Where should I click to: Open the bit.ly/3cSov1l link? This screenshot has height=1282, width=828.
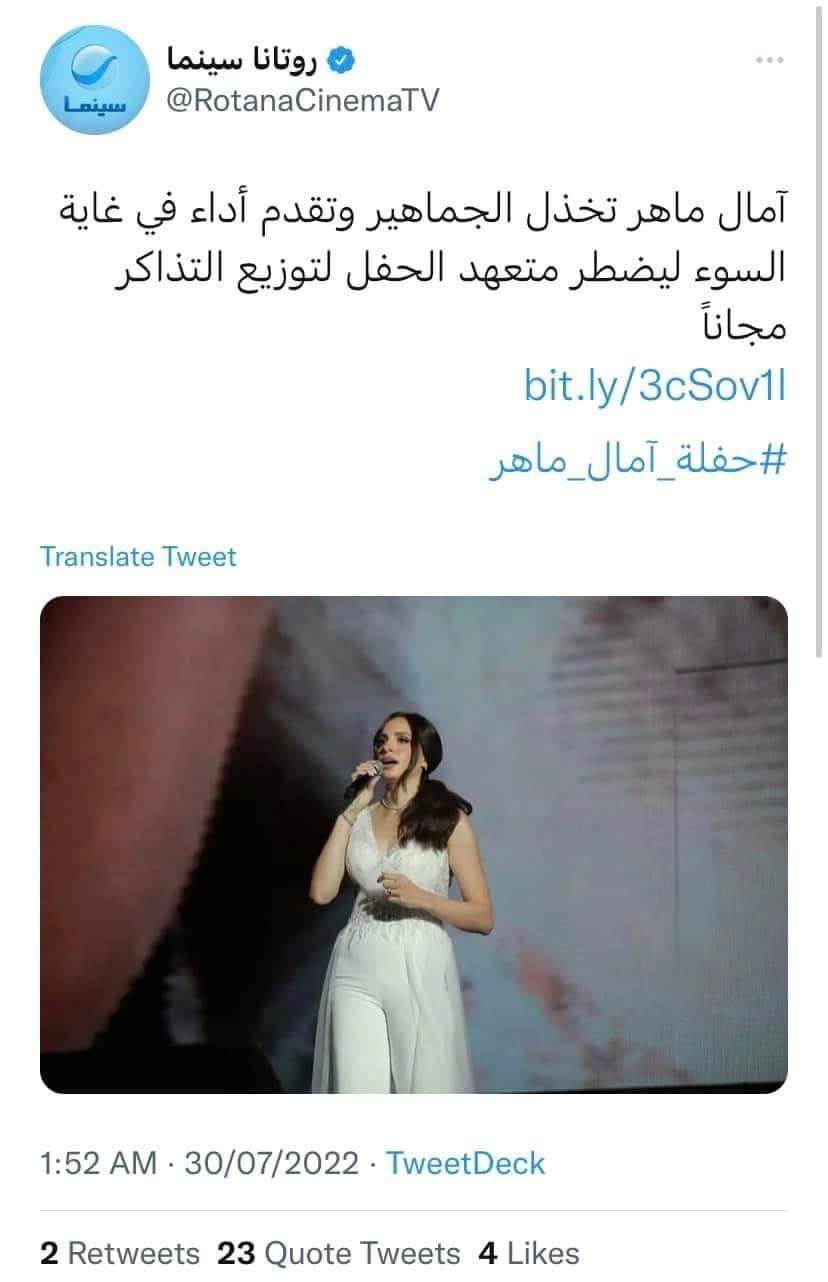click(x=655, y=388)
